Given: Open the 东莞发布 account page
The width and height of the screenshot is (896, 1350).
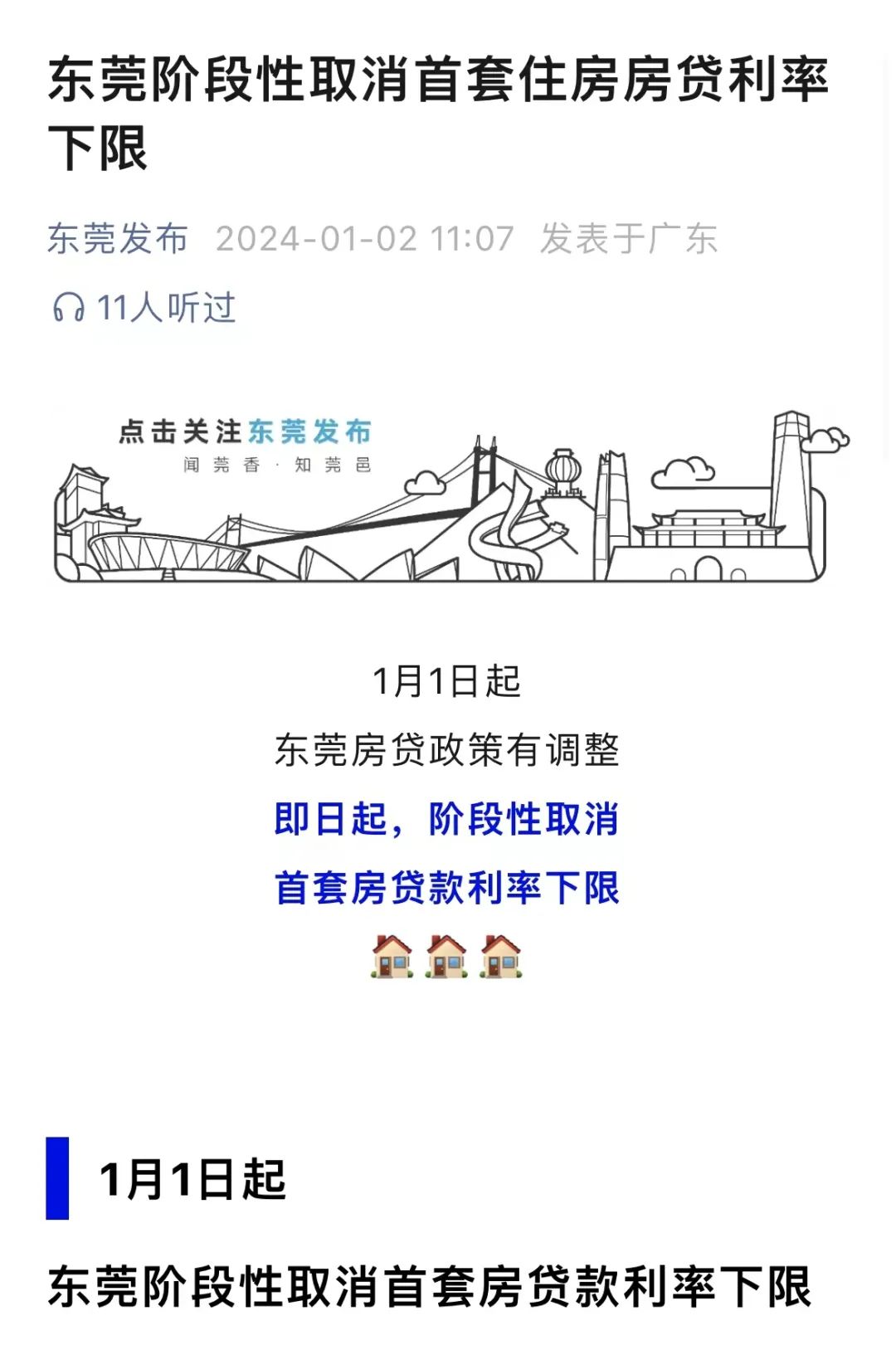Looking at the screenshot, I should pos(118,239).
